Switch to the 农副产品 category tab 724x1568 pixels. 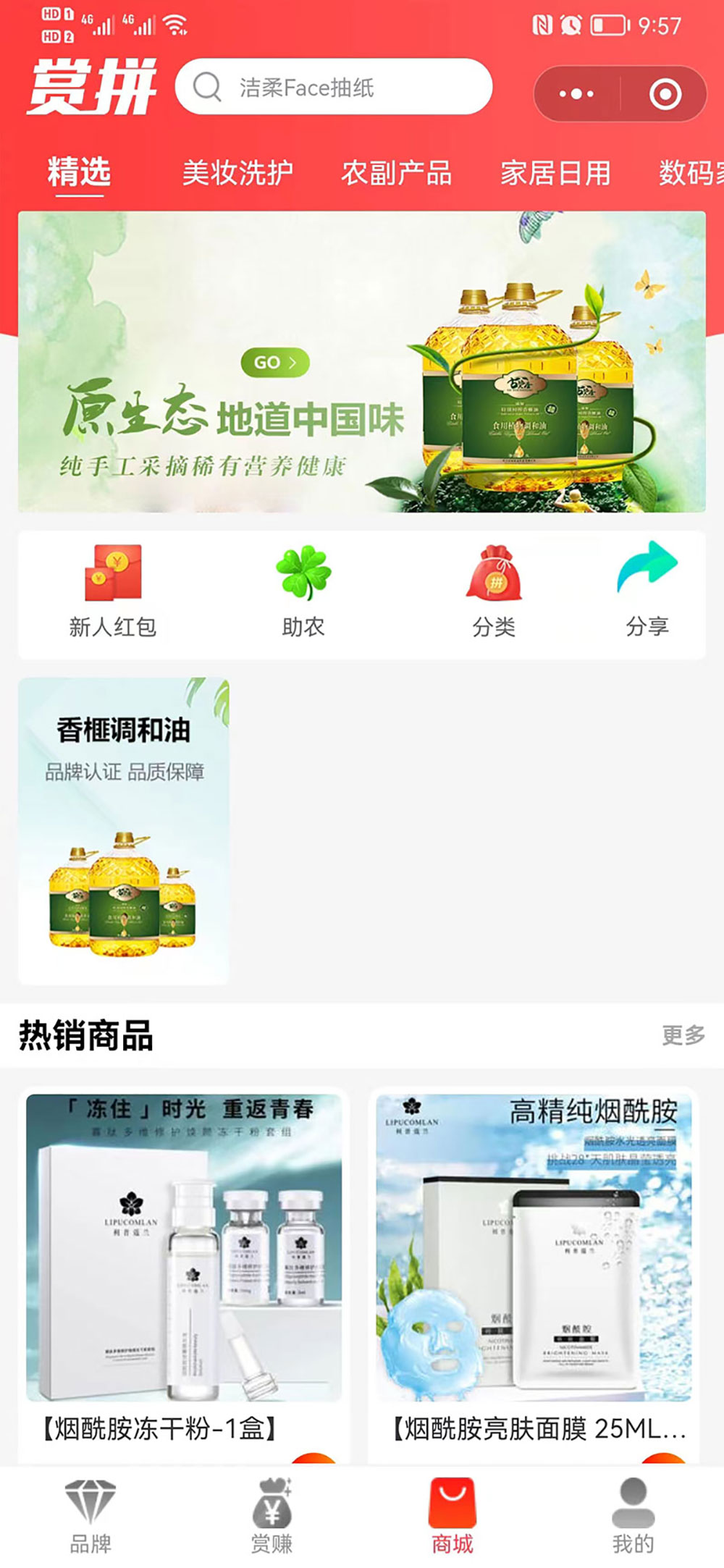[x=396, y=174]
